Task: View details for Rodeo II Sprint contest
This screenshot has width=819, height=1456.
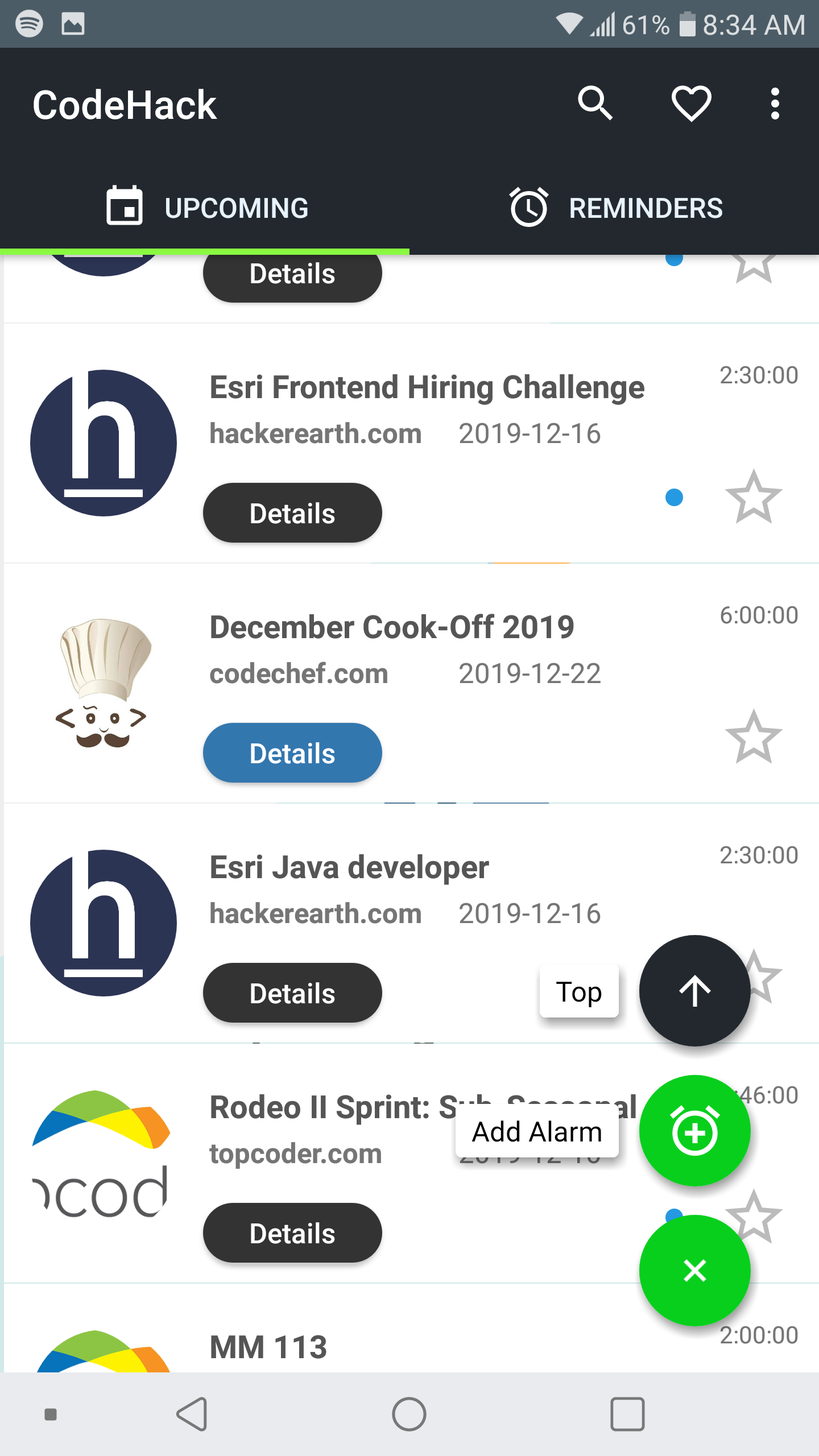Action: (292, 1233)
